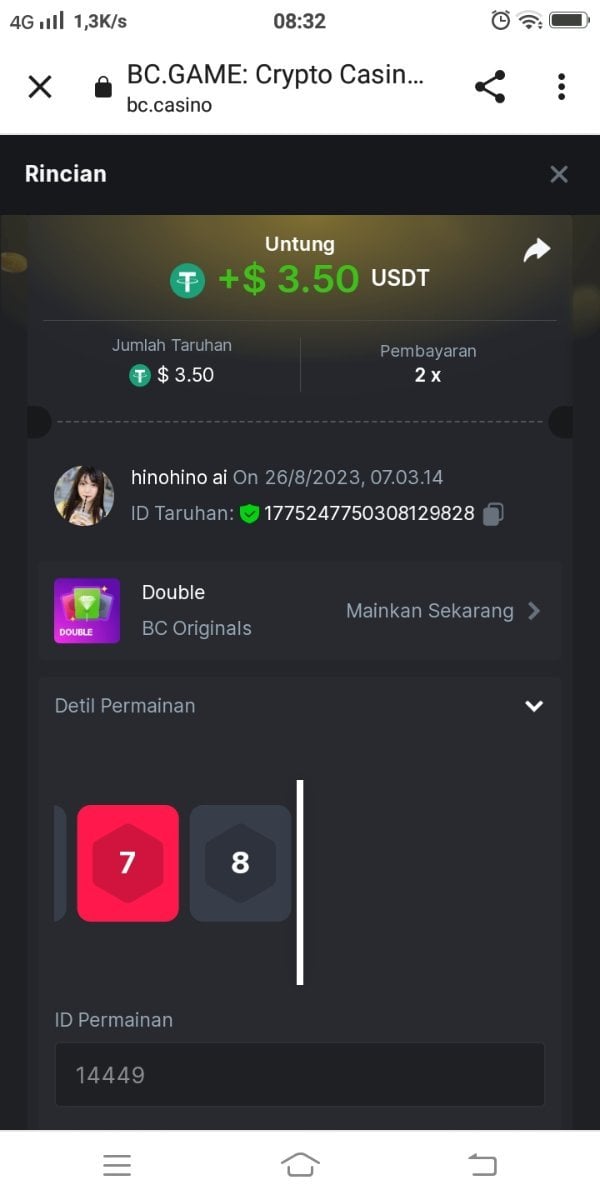Viewport: 600px width, 1200px height.
Task: Open hinohino ai's profile avatar
Action: click(x=84, y=496)
